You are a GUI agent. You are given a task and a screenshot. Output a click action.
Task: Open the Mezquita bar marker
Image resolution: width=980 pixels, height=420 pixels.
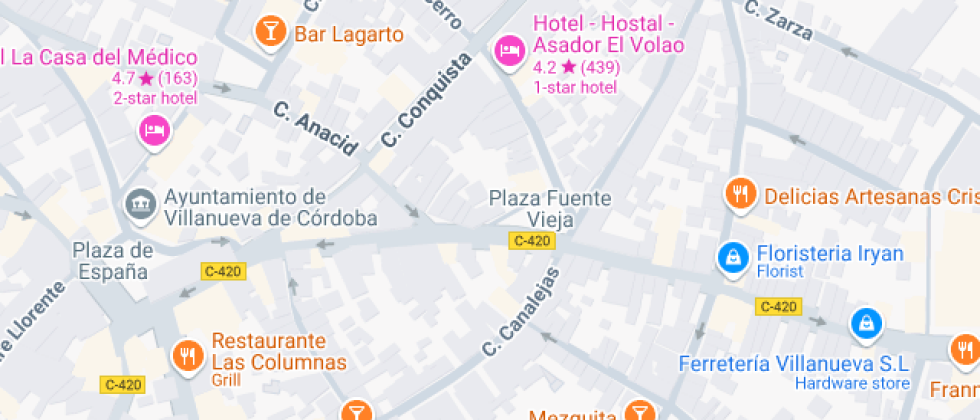pos(639,412)
